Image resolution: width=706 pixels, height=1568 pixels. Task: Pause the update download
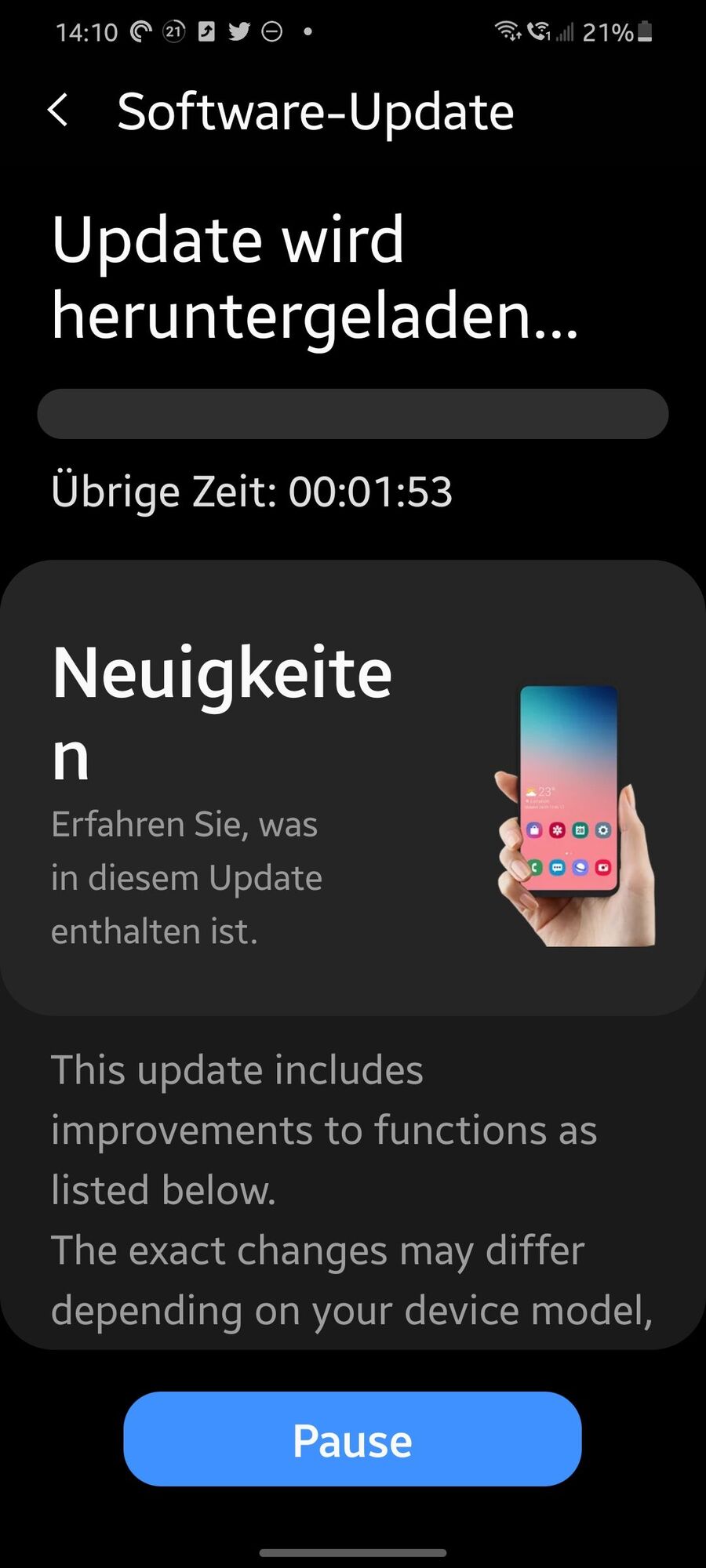(x=352, y=1439)
